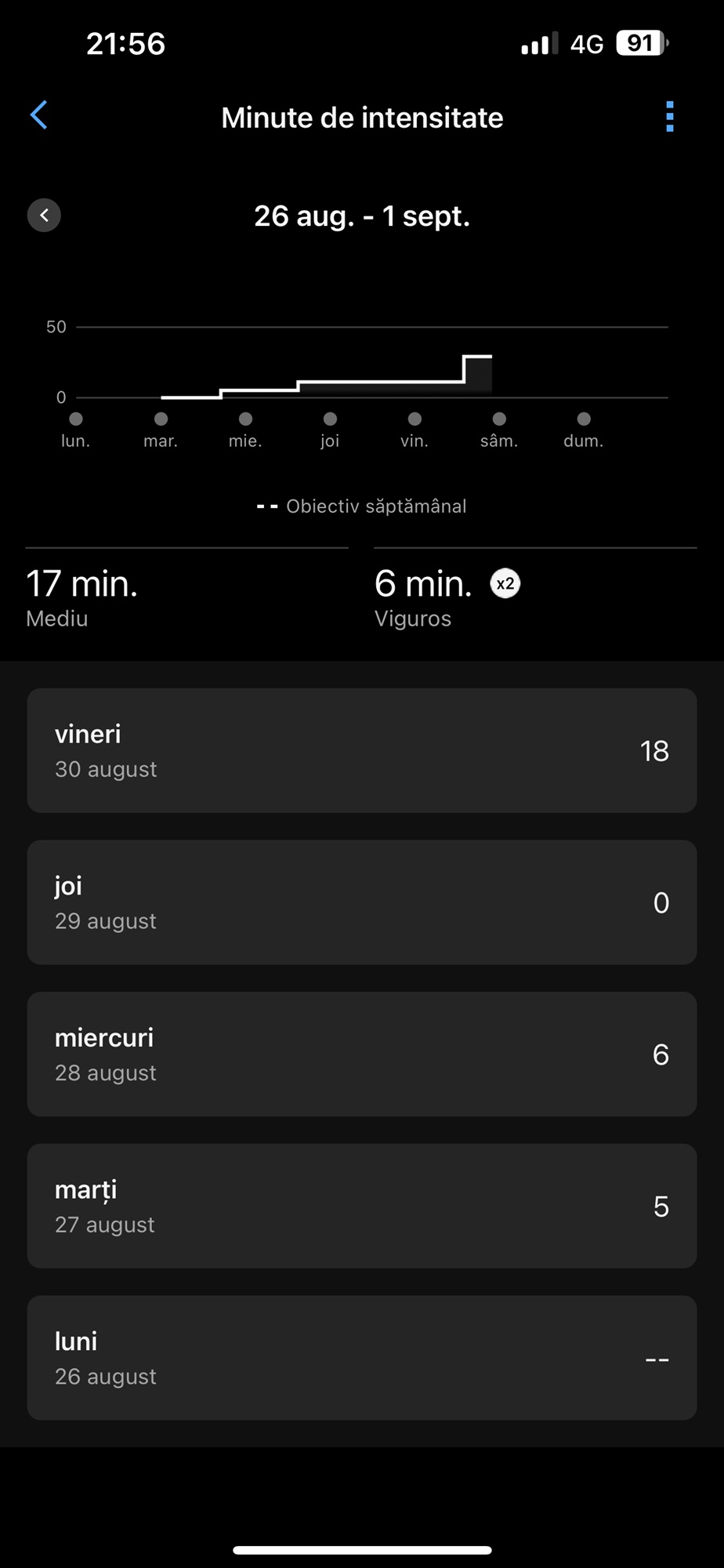724x1568 pixels.
Task: Show the previous week before 26 aug.
Action: tap(44, 216)
